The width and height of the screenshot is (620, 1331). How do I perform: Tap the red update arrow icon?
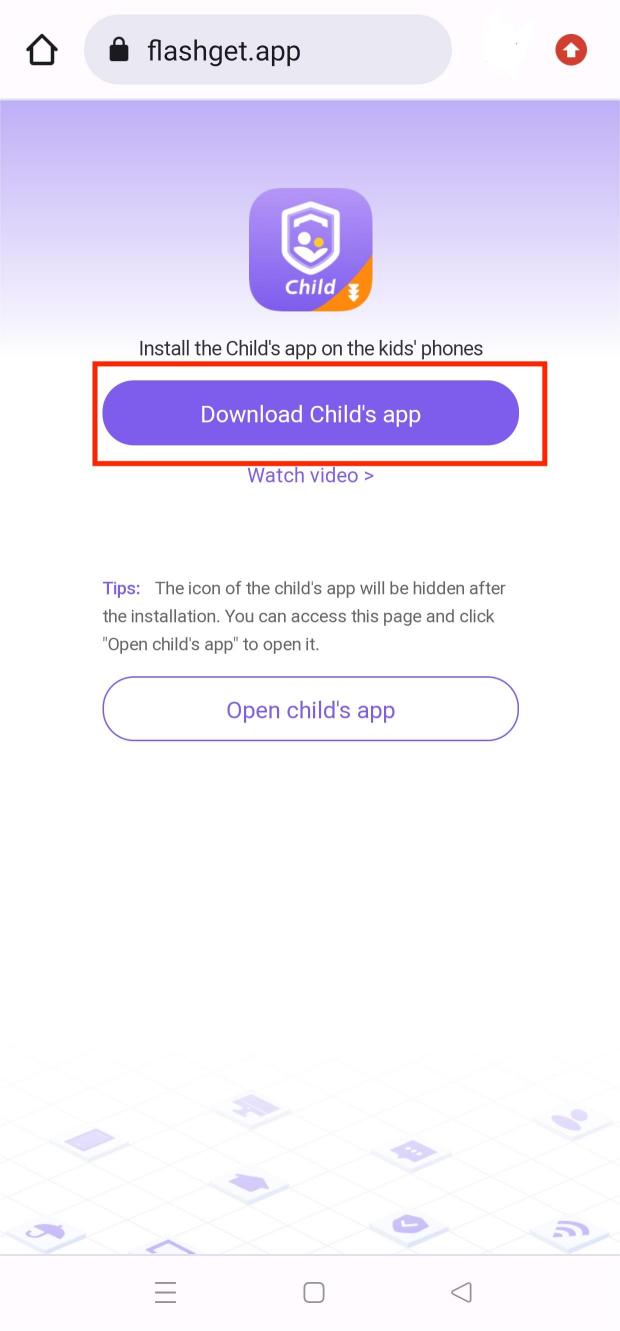[571, 50]
